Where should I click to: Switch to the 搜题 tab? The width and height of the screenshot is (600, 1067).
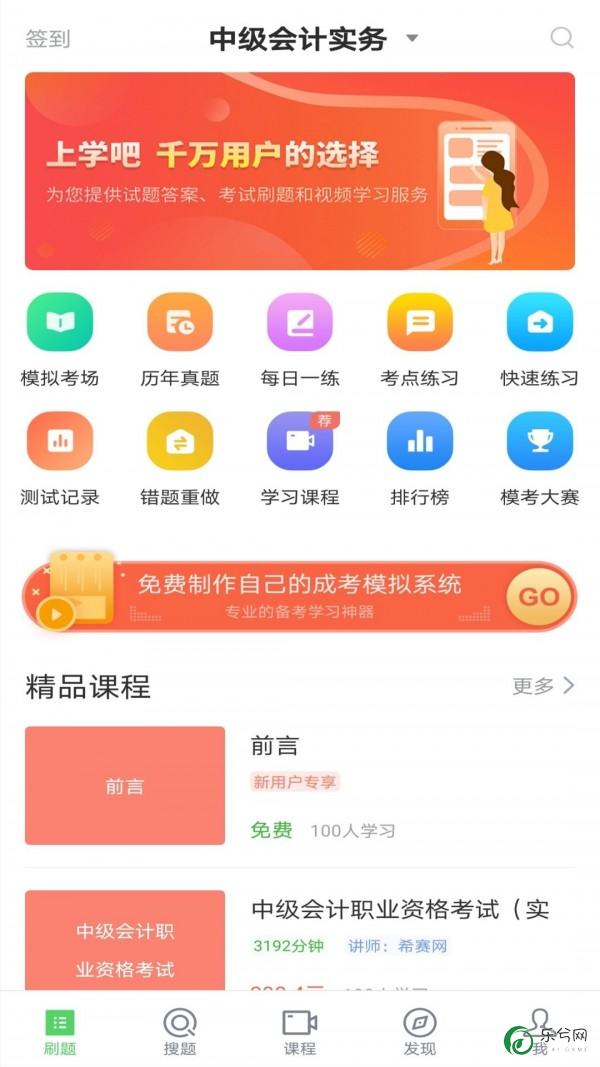[x=180, y=1032]
